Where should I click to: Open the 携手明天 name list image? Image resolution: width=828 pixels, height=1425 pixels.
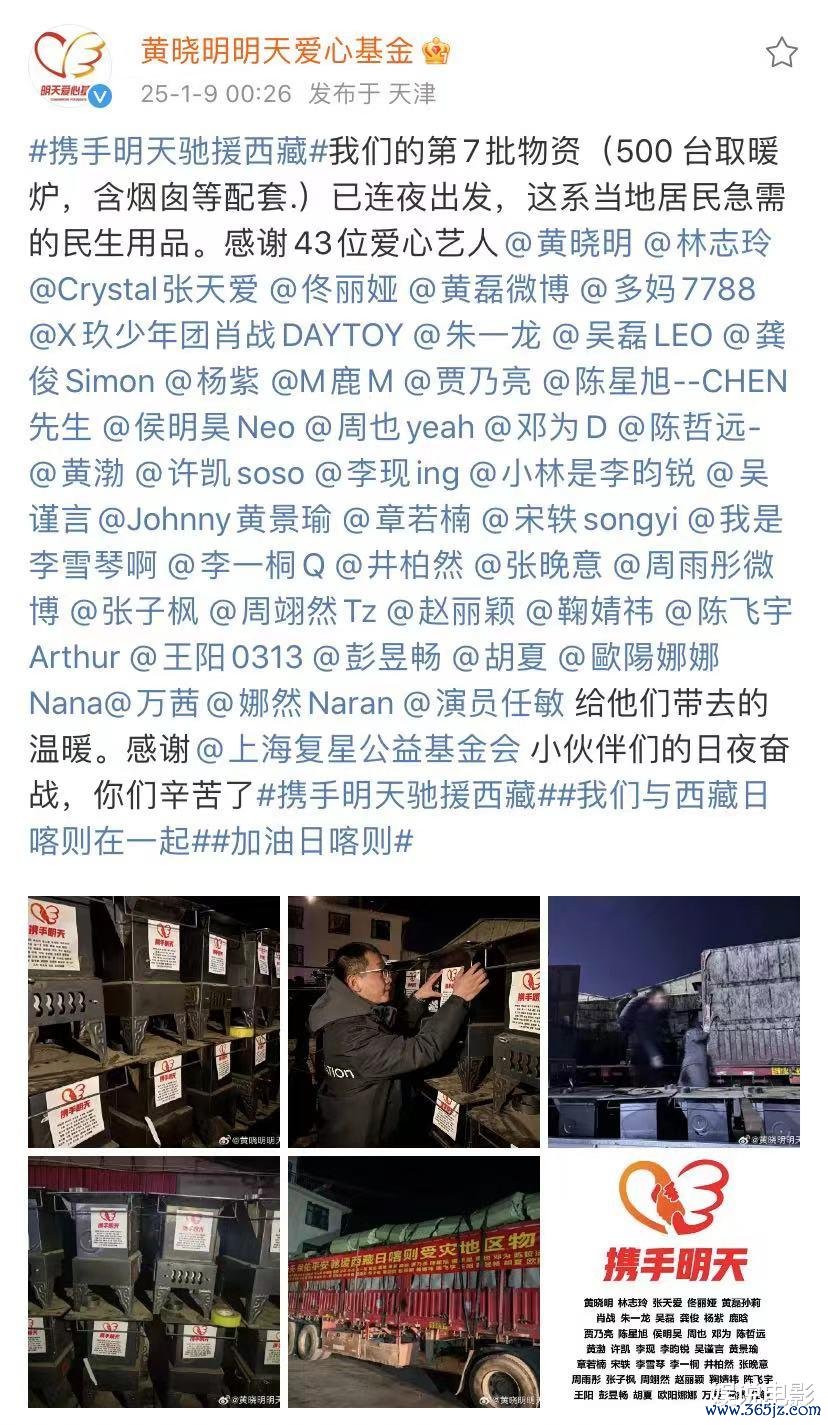[x=673, y=1282]
